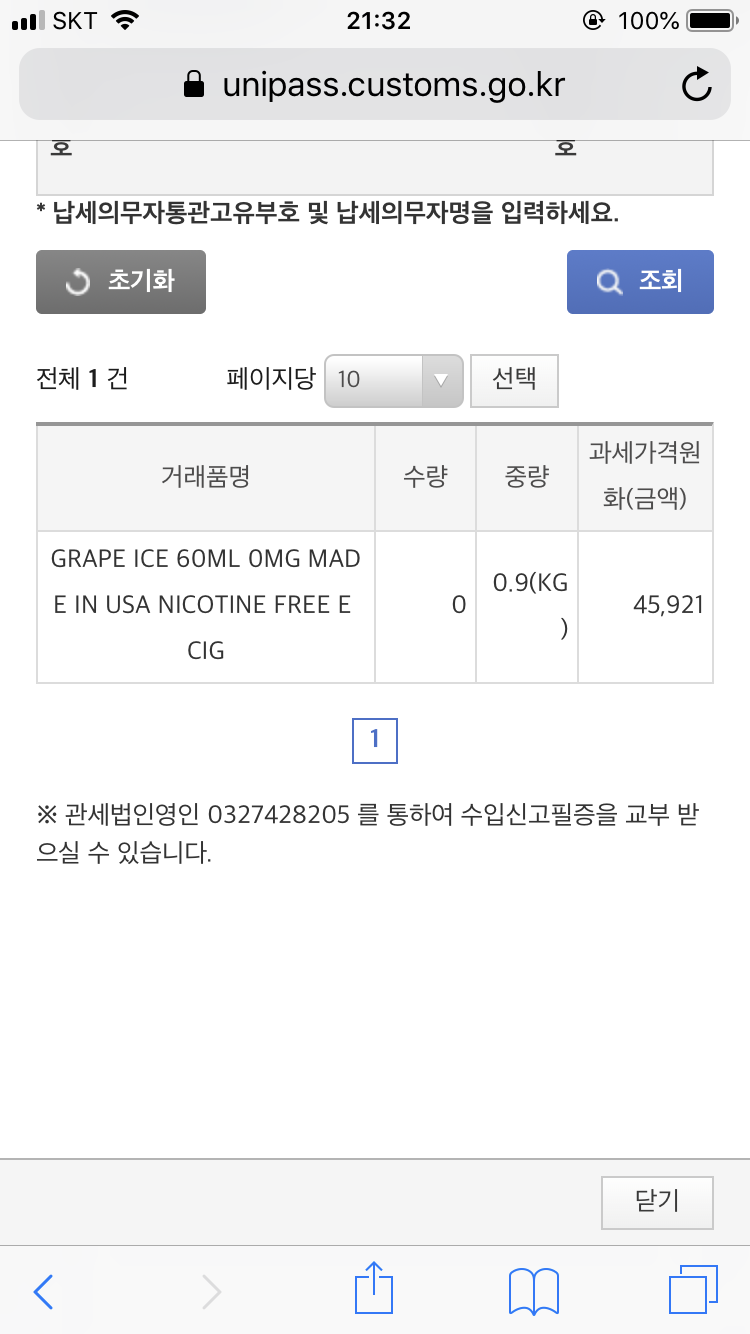
Task: Show open Safari tabs
Action: point(692,1290)
